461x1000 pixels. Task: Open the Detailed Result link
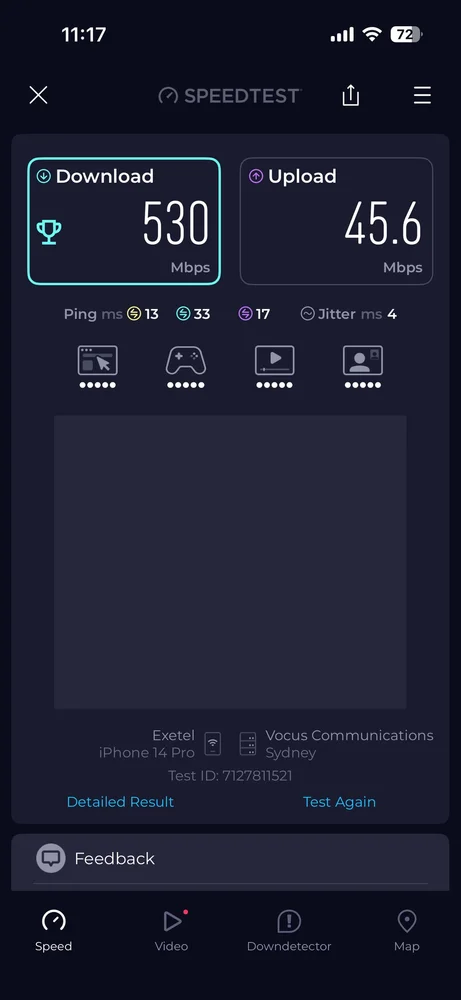coord(120,802)
